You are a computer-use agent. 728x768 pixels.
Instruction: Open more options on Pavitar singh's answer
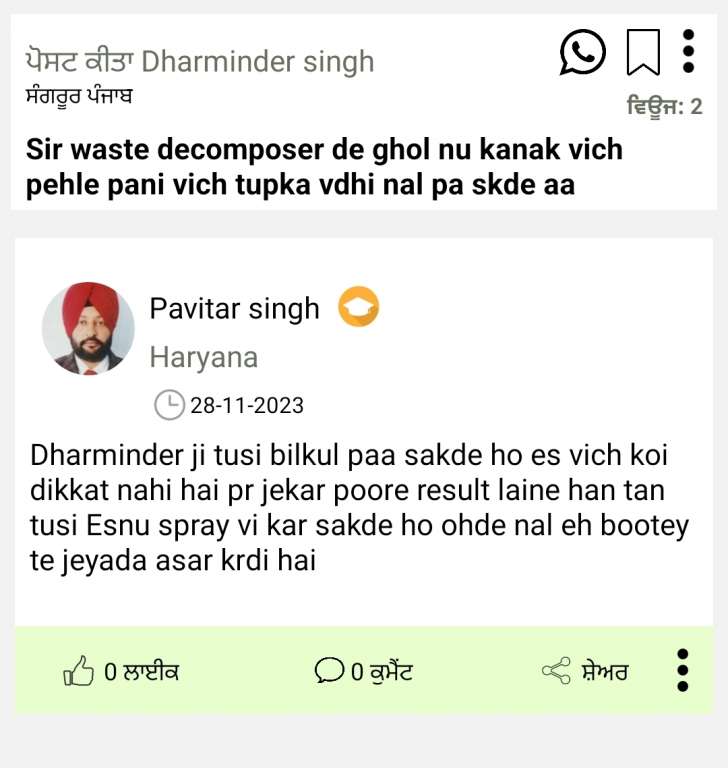click(x=682, y=670)
